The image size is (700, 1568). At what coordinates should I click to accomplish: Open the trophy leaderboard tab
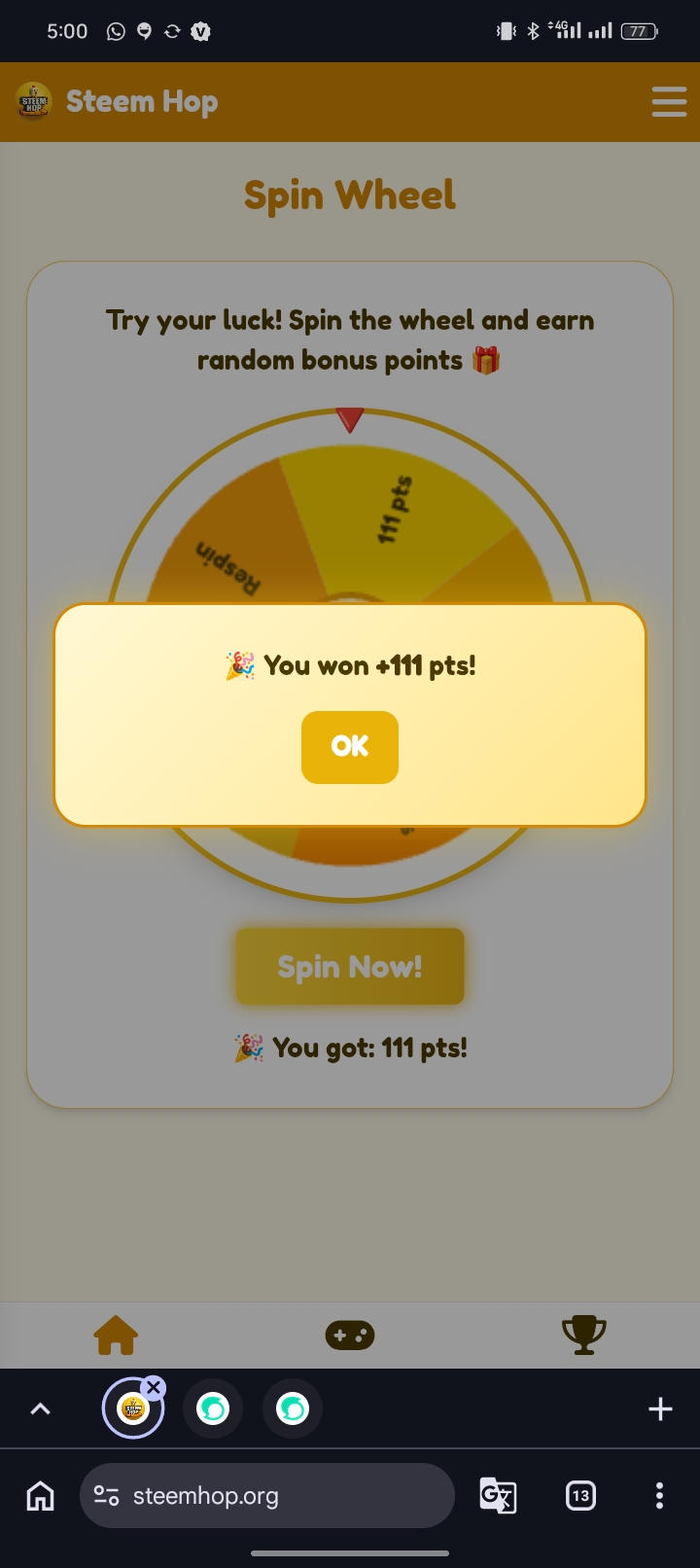click(584, 1335)
